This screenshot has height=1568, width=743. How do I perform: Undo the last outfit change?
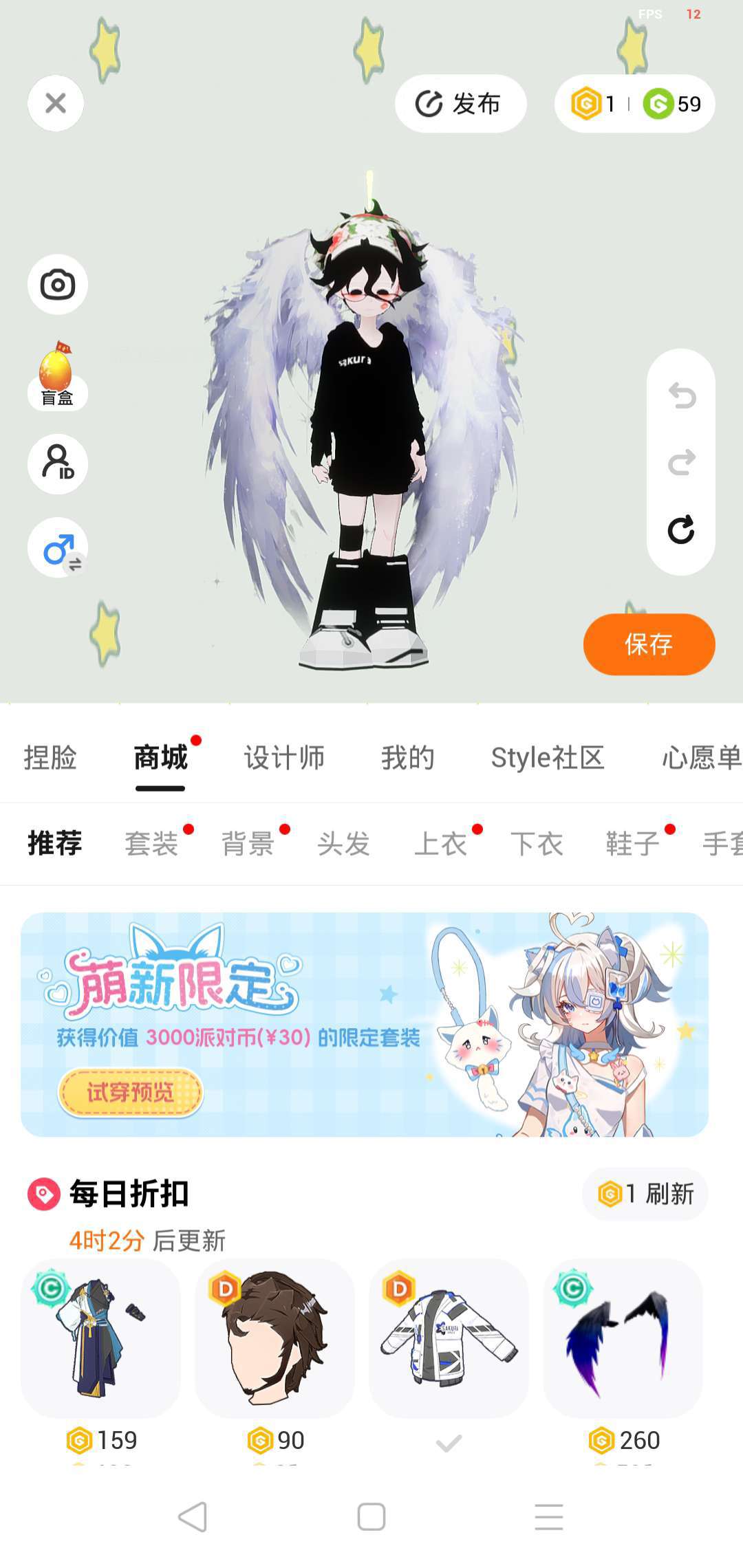pos(681,395)
